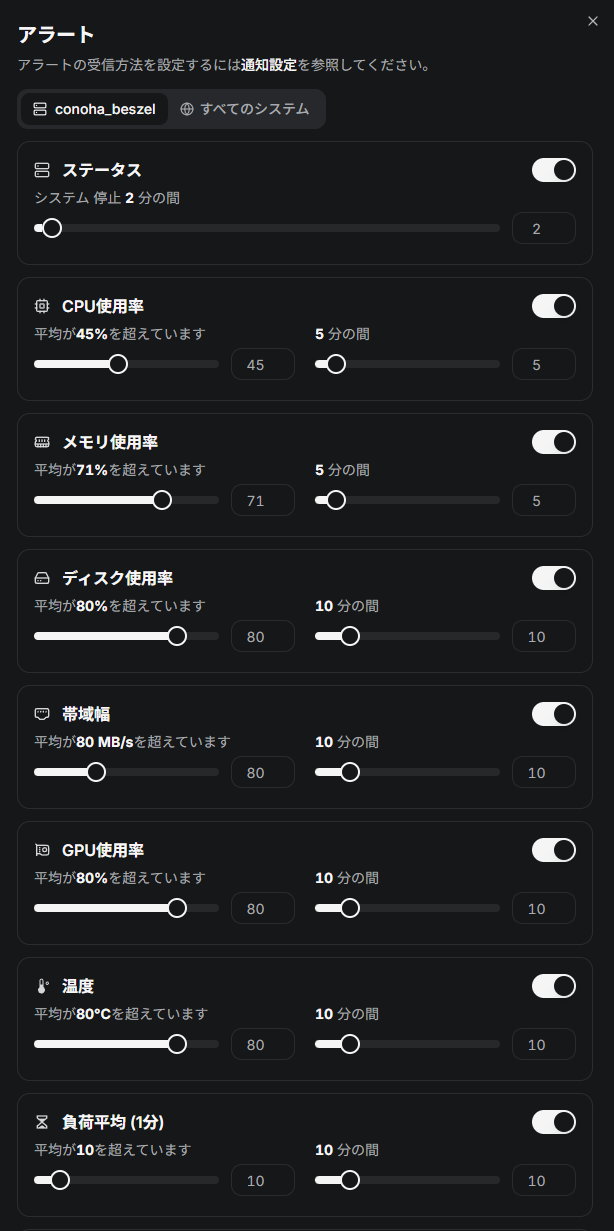Viewport: 614px width, 1231px height.
Task: Close the アラート dialog
Action: (x=593, y=21)
